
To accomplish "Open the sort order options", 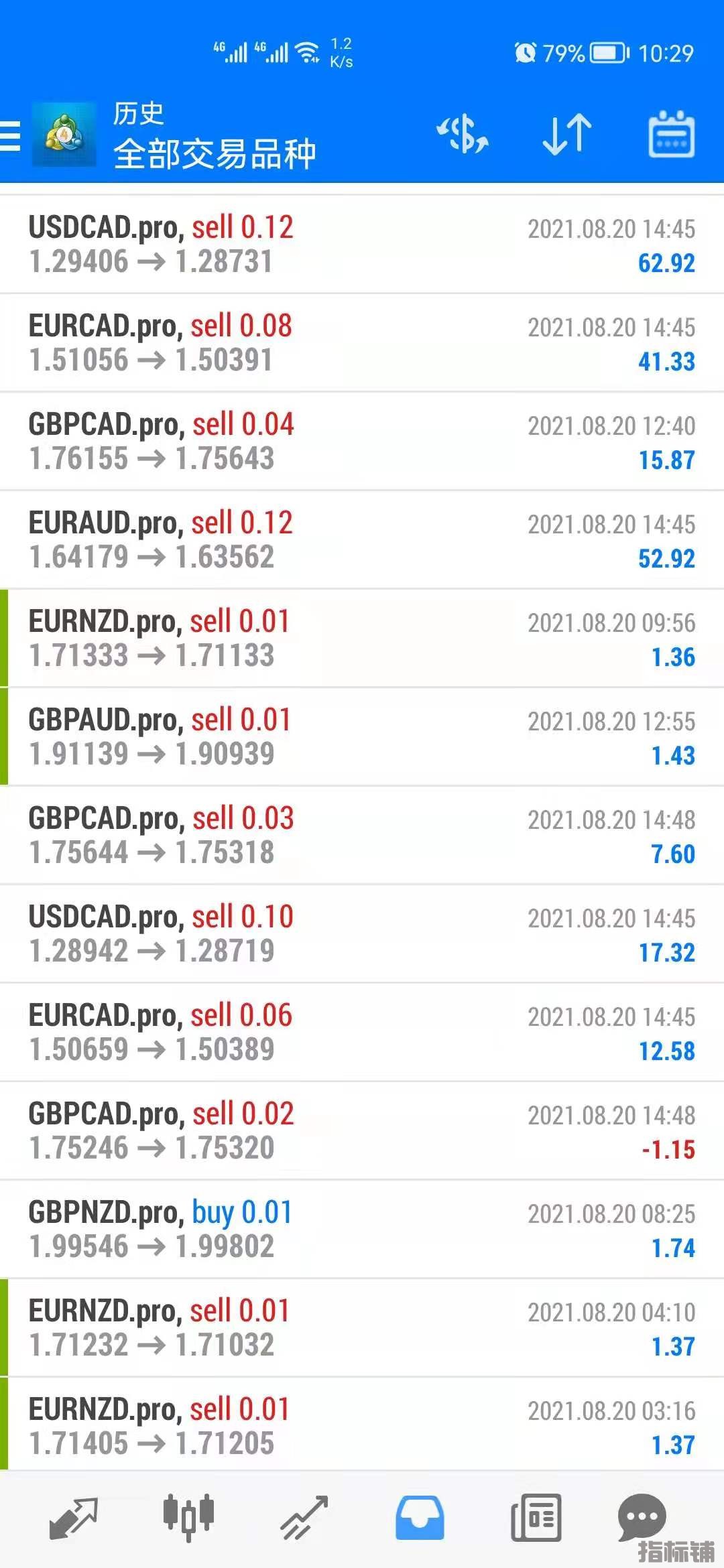I will tap(566, 135).
